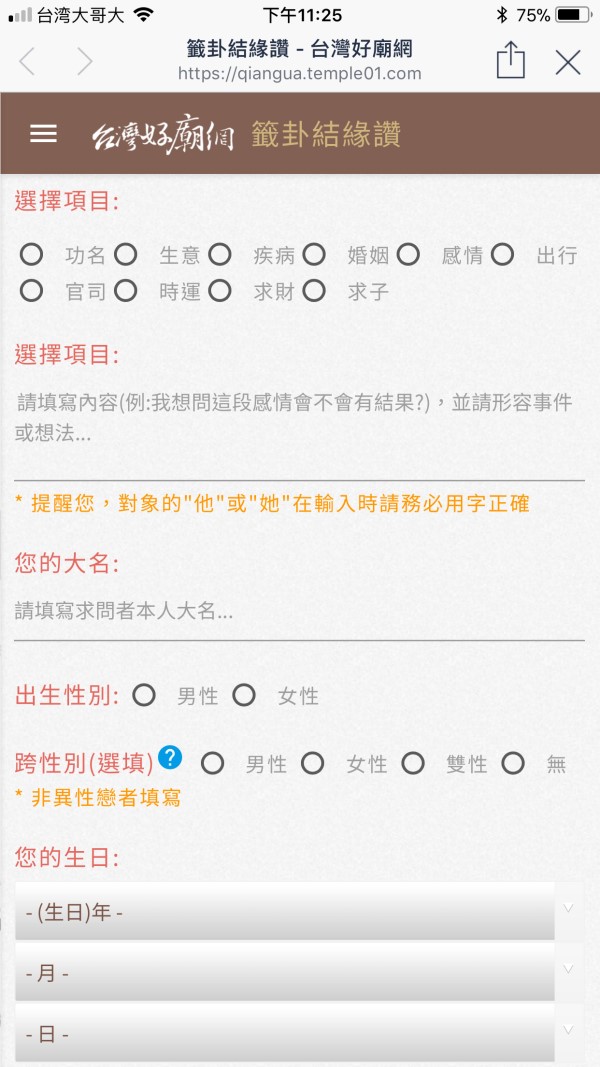Image resolution: width=600 pixels, height=1067 pixels.
Task: Choose the 生意 option
Action: (126, 255)
